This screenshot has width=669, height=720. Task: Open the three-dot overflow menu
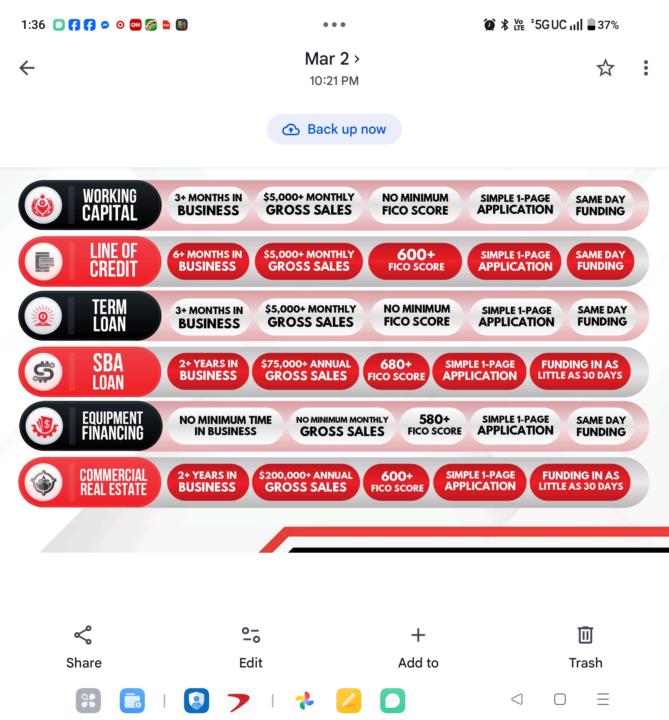click(646, 68)
